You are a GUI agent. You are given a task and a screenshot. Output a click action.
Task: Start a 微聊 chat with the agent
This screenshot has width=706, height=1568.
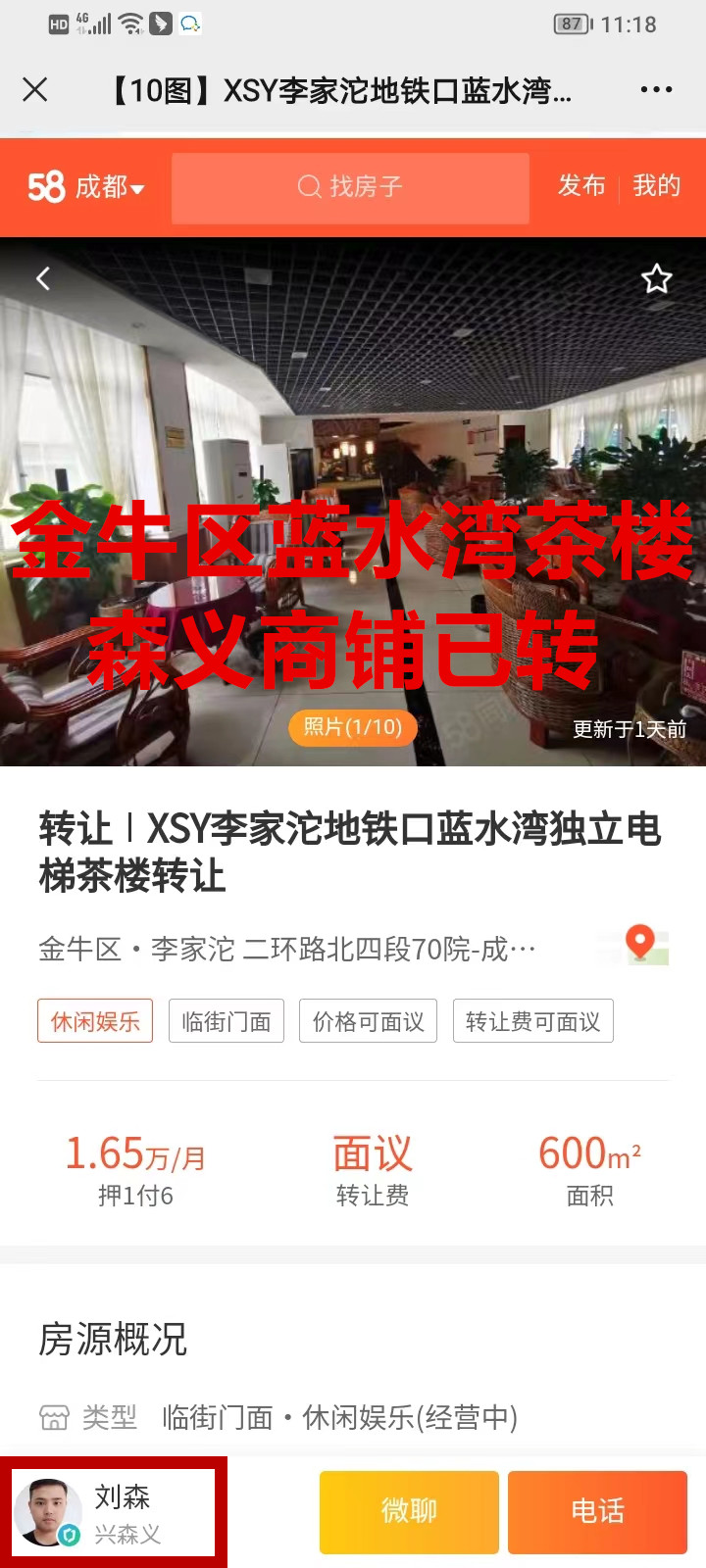409,1511
